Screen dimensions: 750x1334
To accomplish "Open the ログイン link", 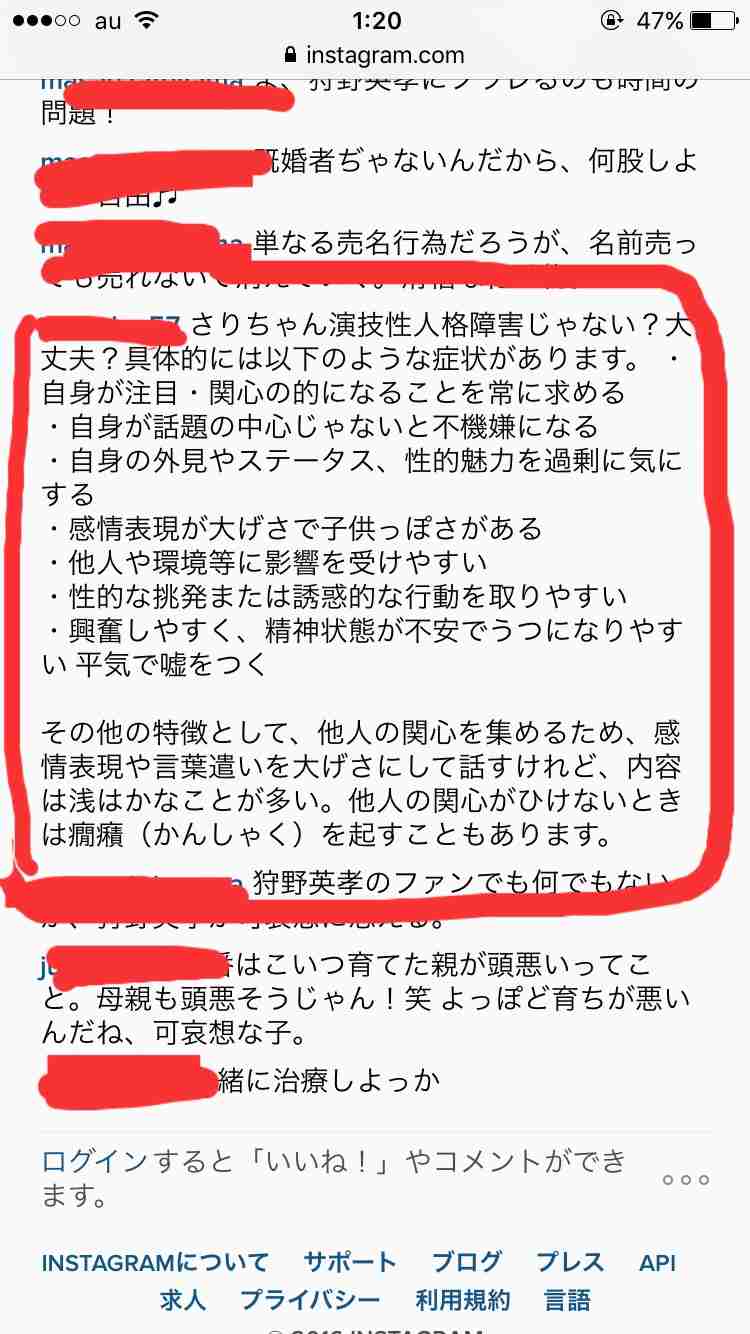I will pyautogui.click(x=96, y=1161).
